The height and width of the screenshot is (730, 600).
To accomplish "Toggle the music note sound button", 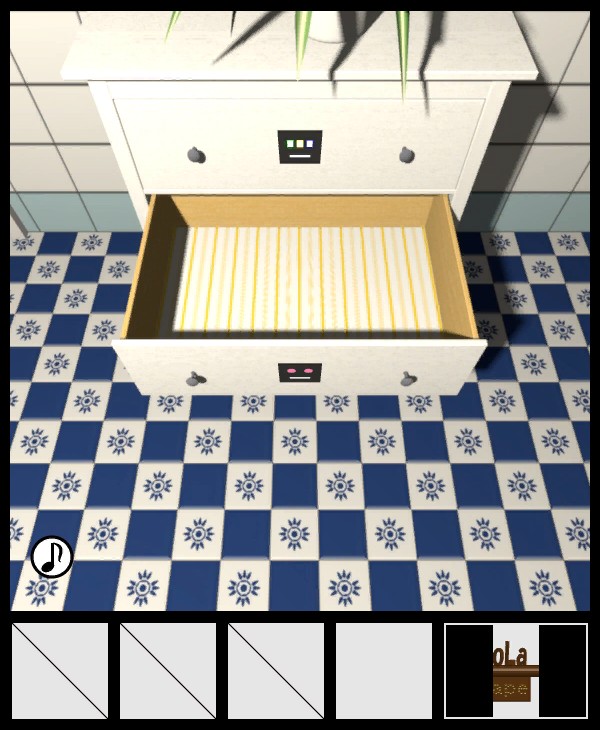I will coord(52,557).
